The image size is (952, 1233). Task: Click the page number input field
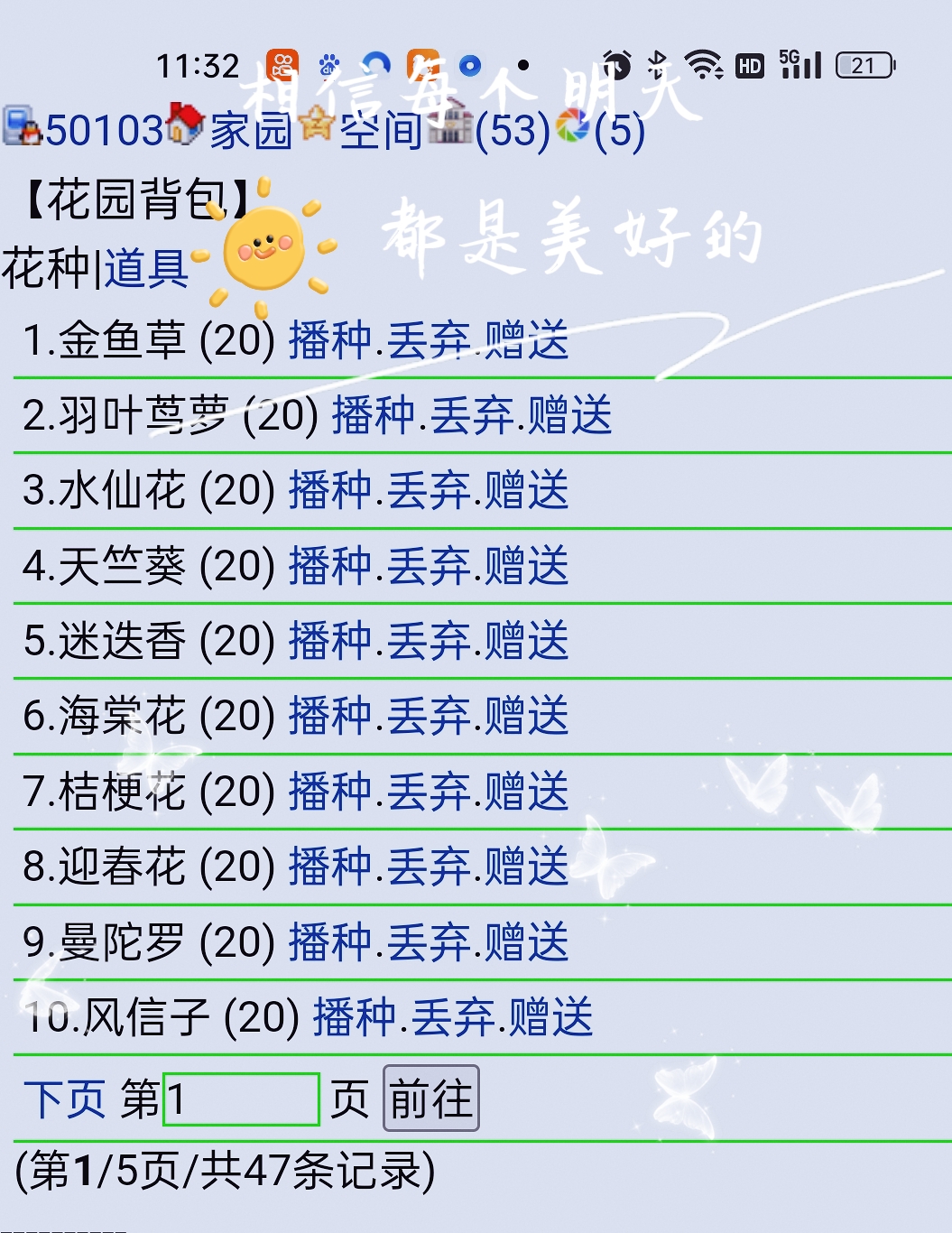pos(238,1098)
